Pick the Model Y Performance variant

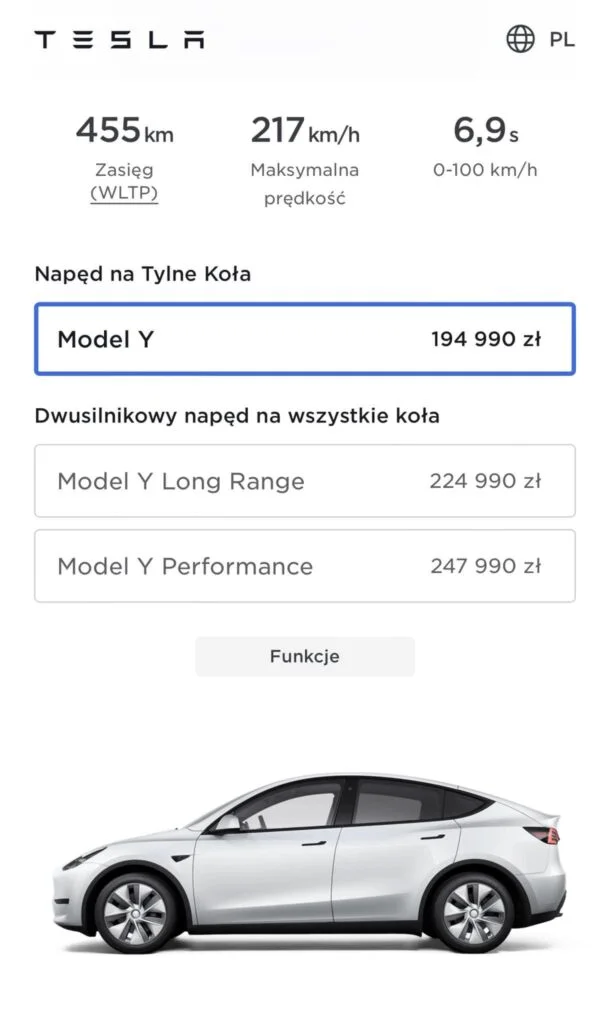(304, 566)
